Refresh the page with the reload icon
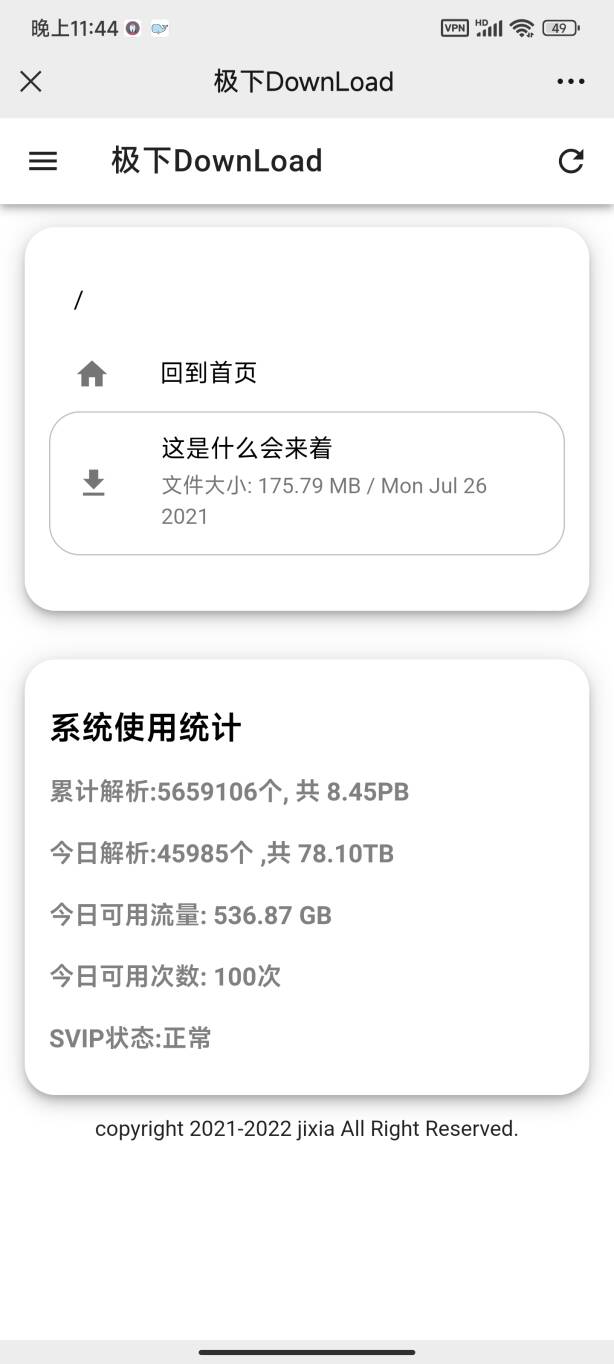This screenshot has width=614, height=1364. tap(571, 161)
